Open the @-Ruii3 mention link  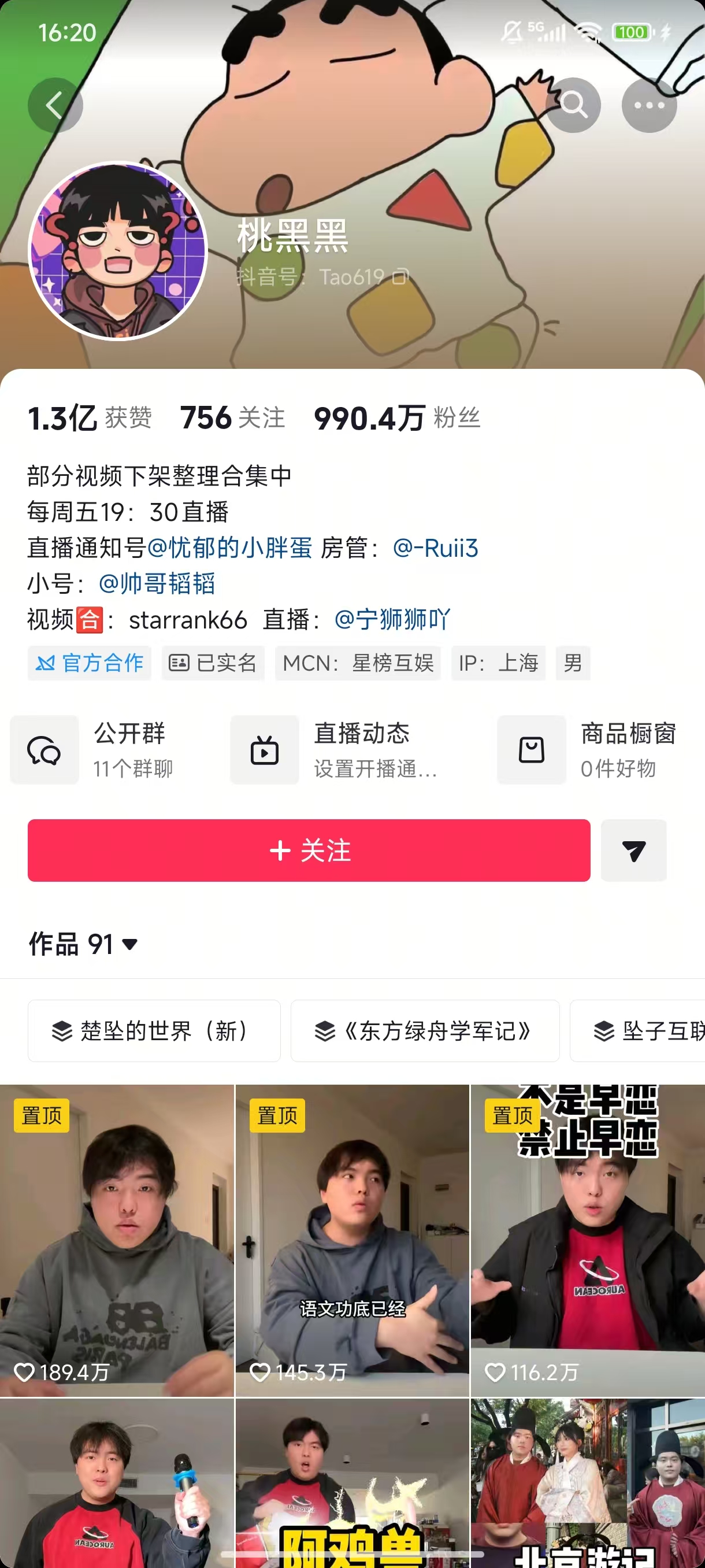click(436, 548)
